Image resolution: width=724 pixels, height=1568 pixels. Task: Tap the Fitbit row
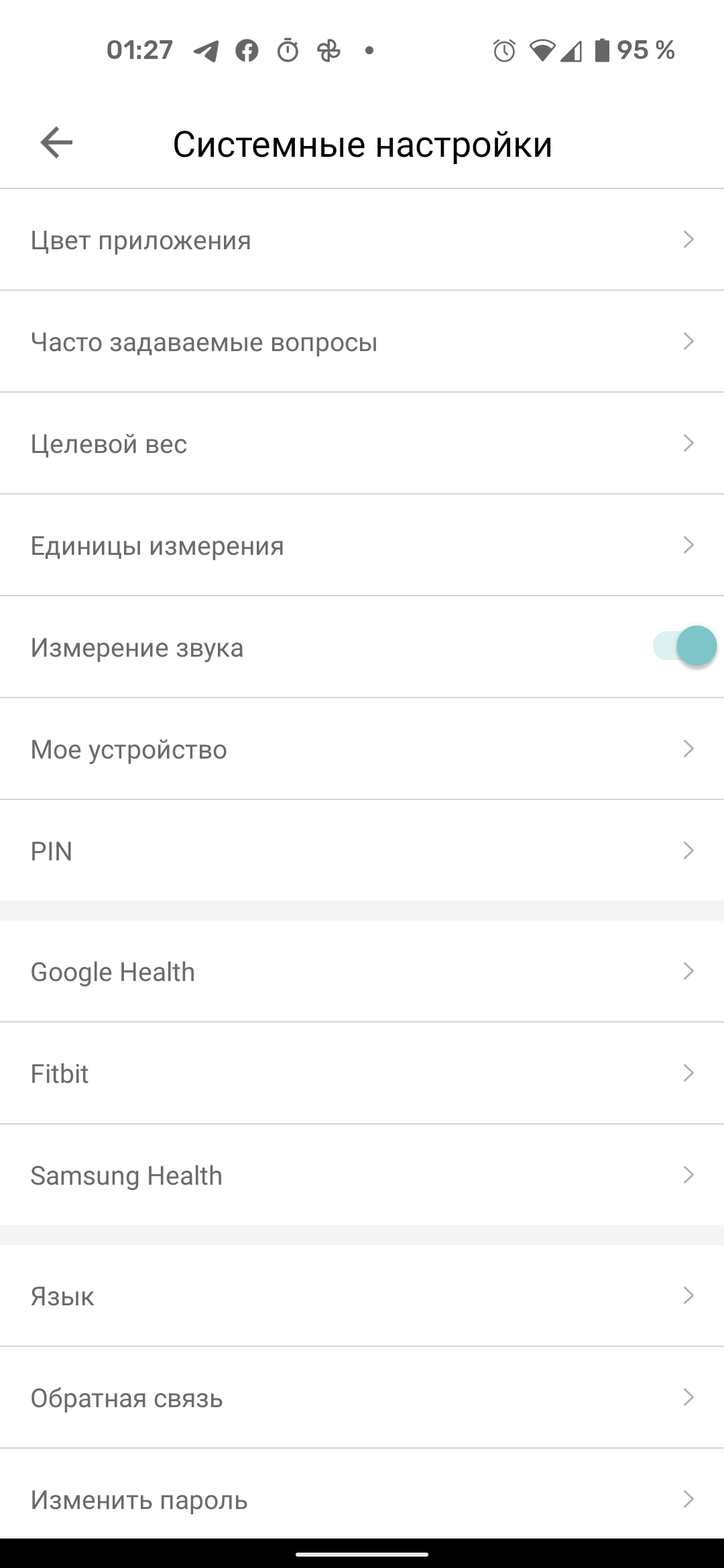pos(362,1073)
